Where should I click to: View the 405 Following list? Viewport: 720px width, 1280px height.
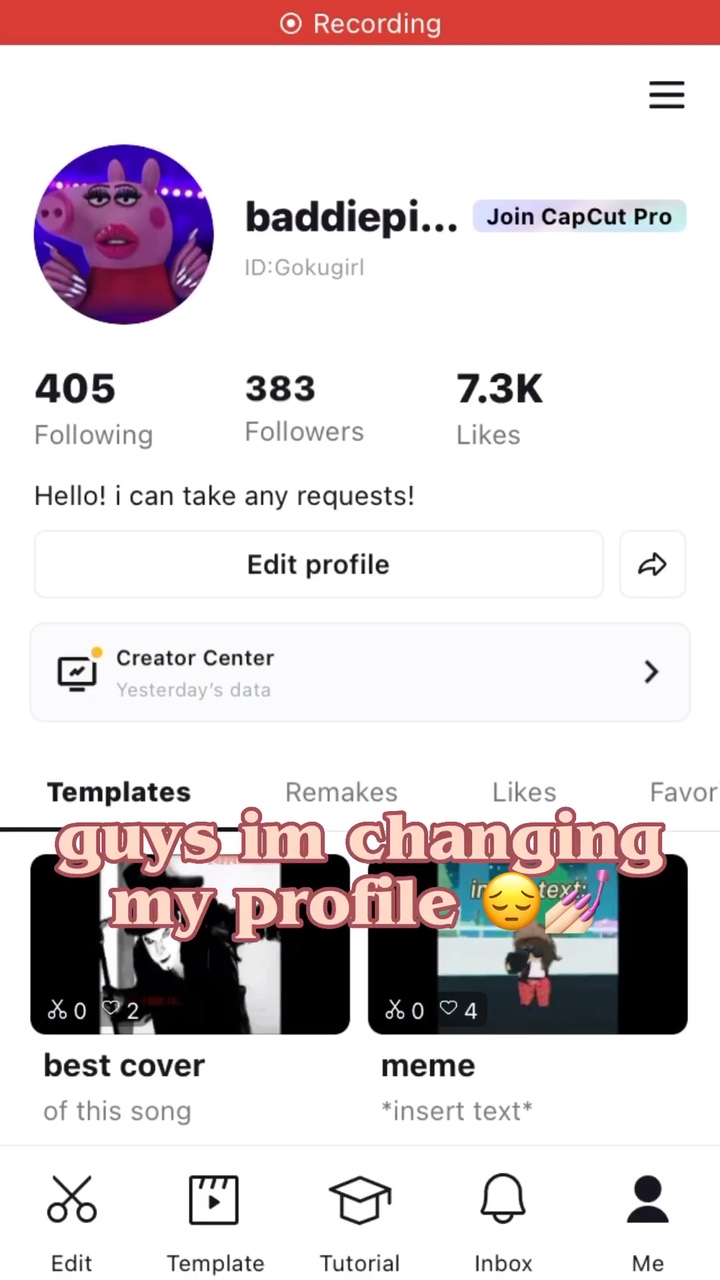coord(93,409)
